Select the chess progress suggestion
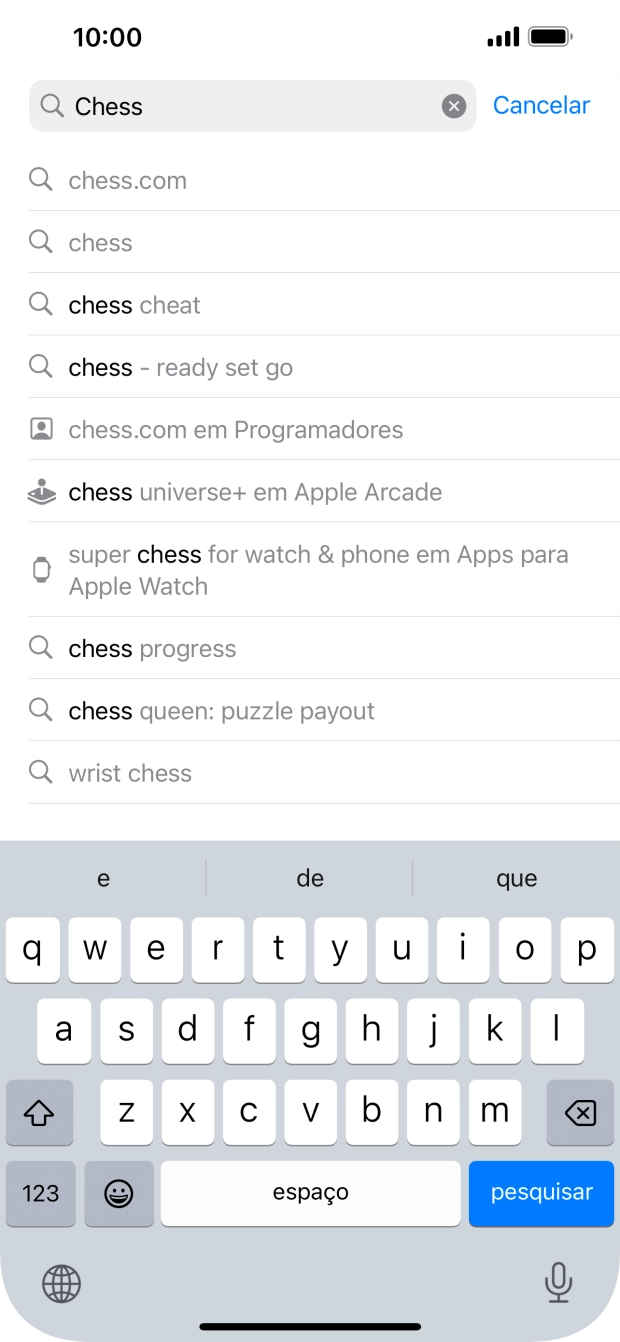The height and width of the screenshot is (1342, 620). [x=153, y=649]
